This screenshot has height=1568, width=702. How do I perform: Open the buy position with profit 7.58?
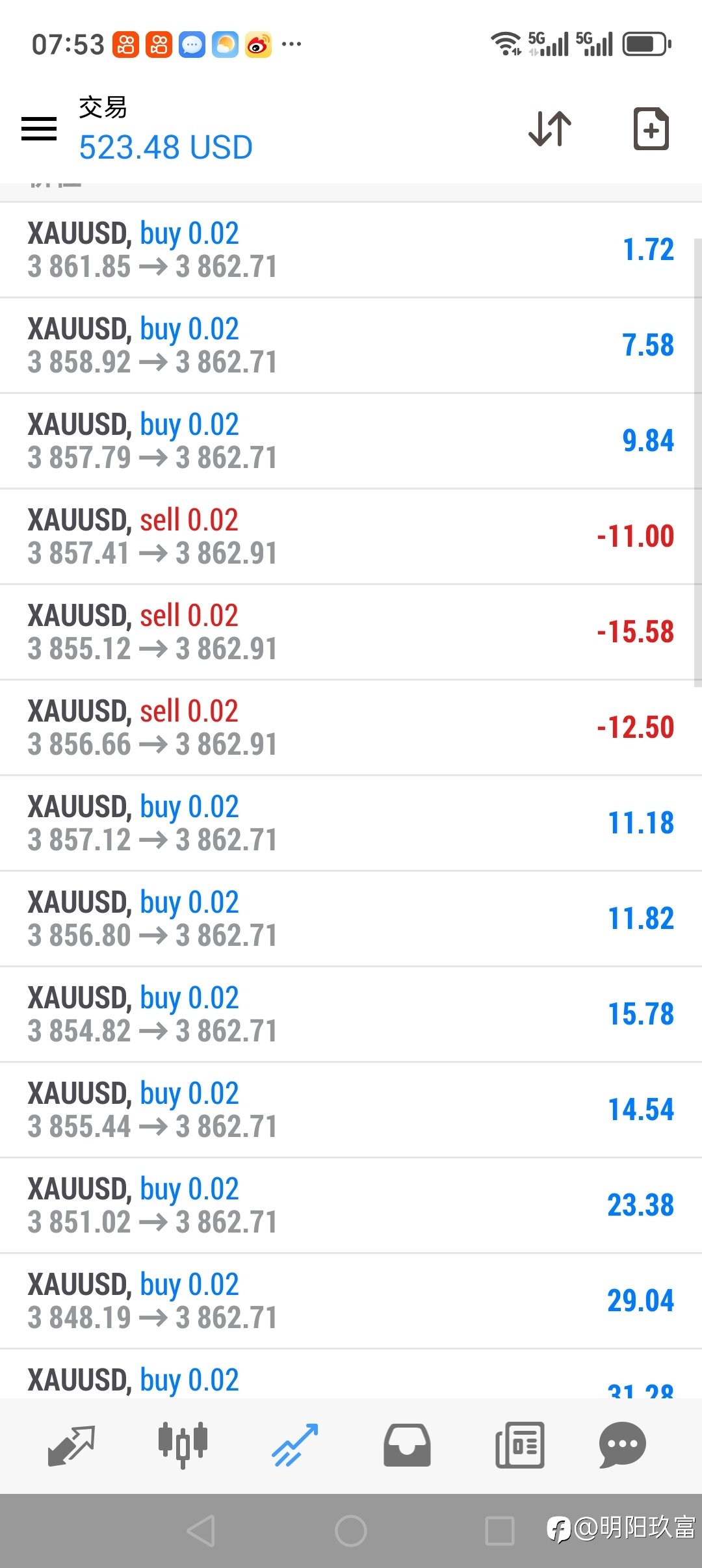point(351,346)
